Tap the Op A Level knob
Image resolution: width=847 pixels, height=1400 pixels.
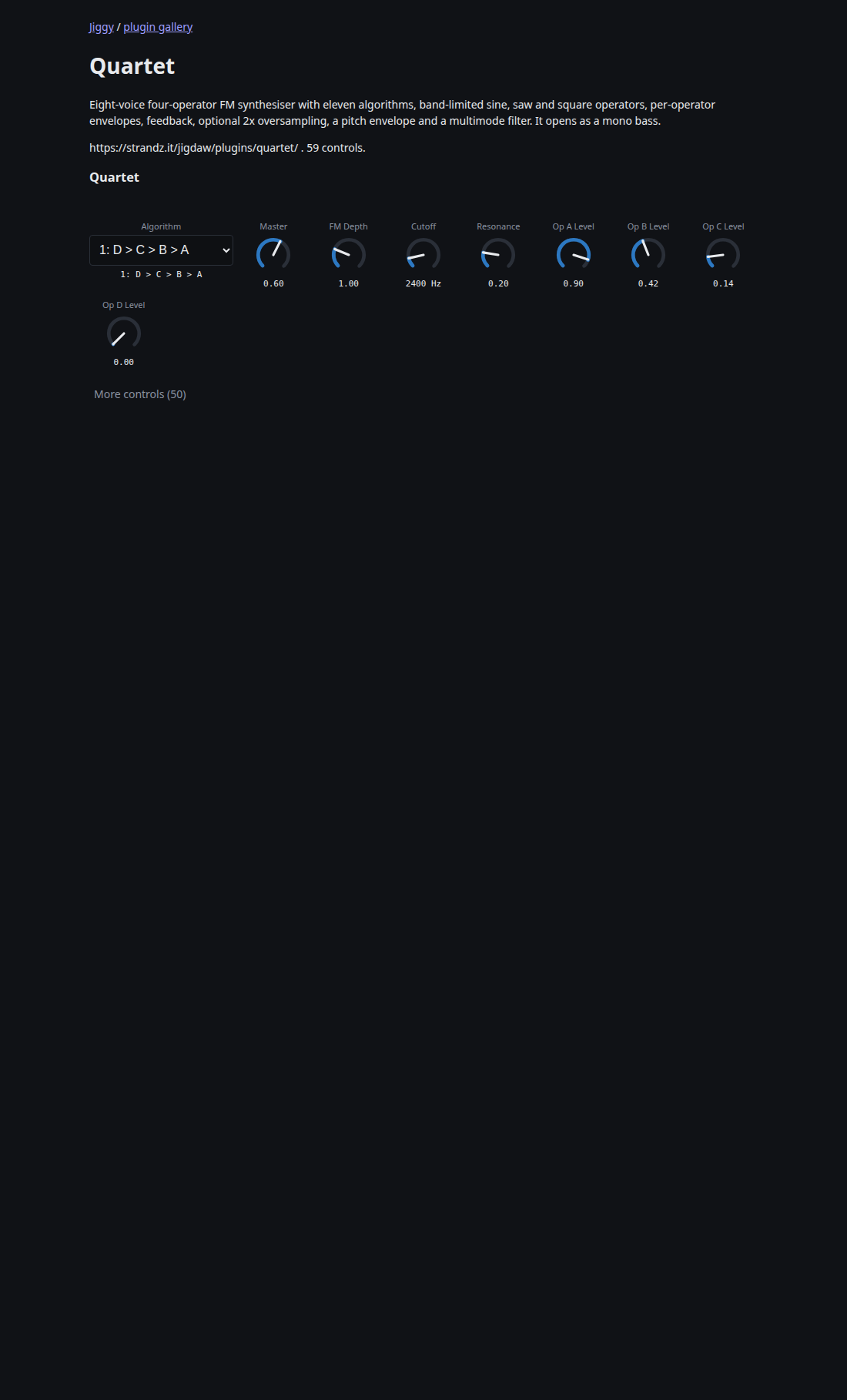[574, 254]
